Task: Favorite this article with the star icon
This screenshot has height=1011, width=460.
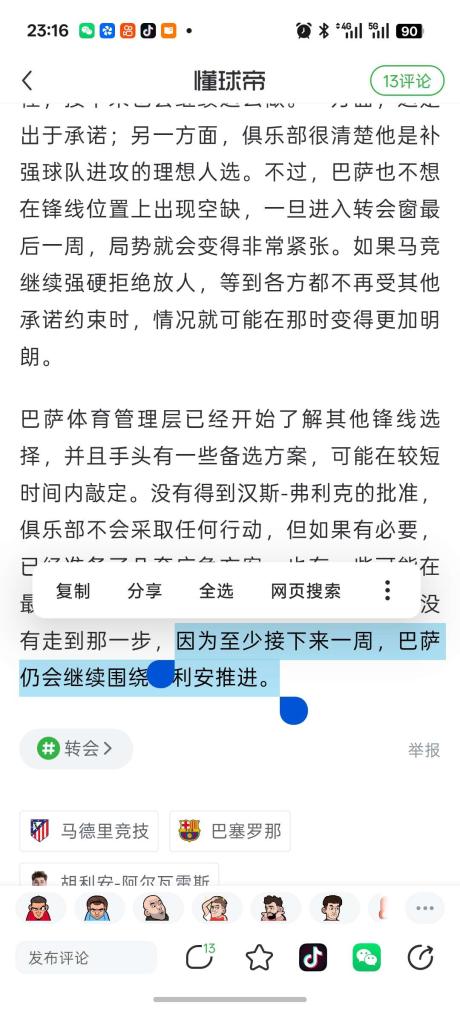Action: point(259,957)
